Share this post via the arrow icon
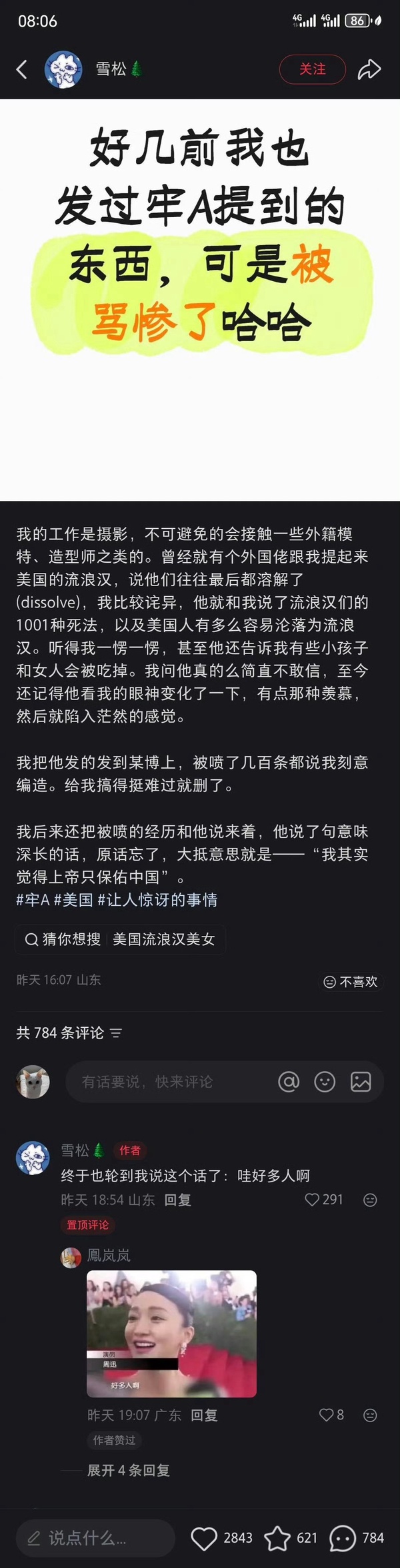 pyautogui.click(x=369, y=69)
